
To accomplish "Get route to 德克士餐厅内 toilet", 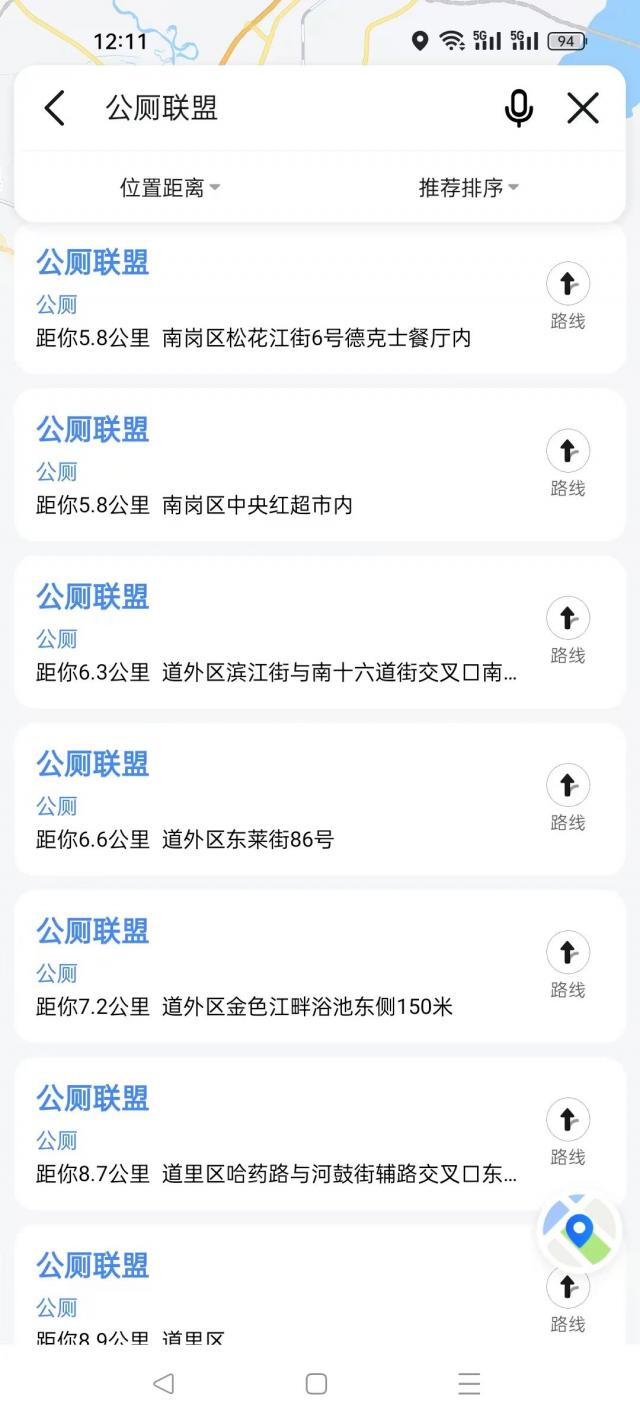I will point(567,296).
